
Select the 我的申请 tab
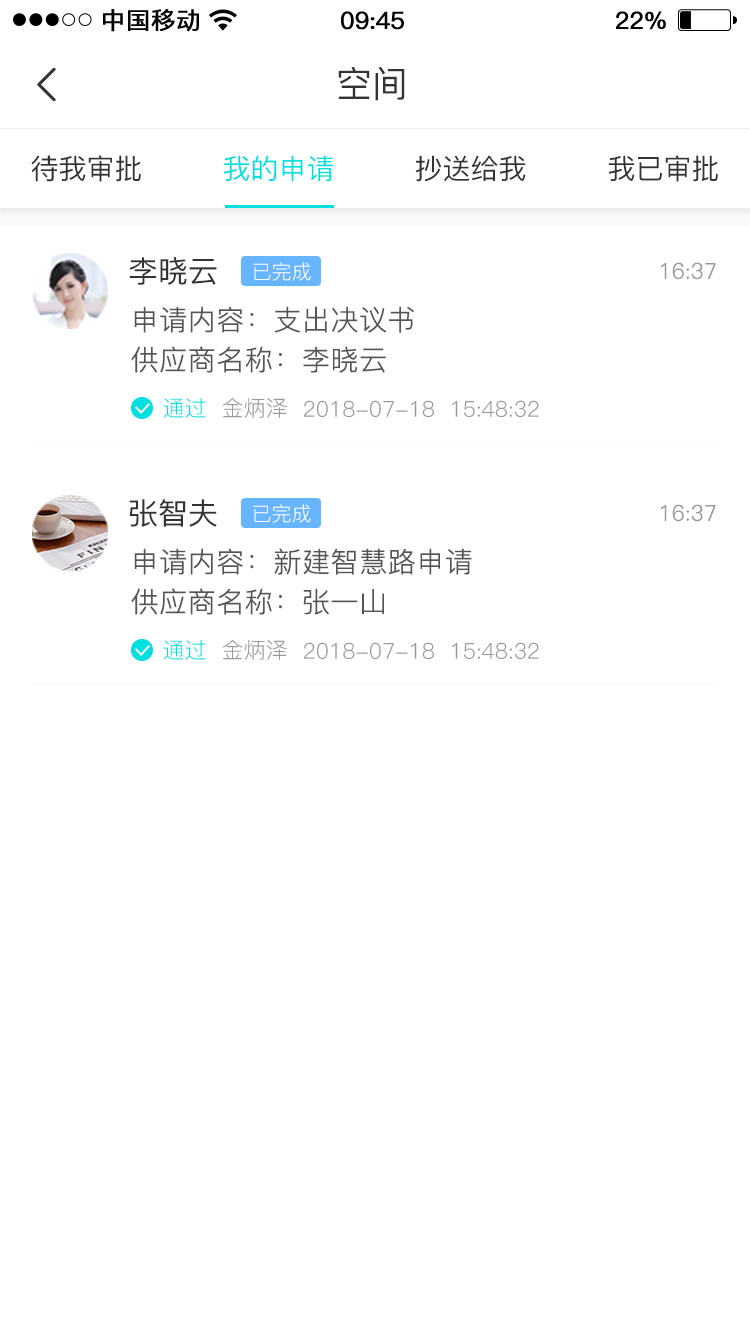coord(279,169)
